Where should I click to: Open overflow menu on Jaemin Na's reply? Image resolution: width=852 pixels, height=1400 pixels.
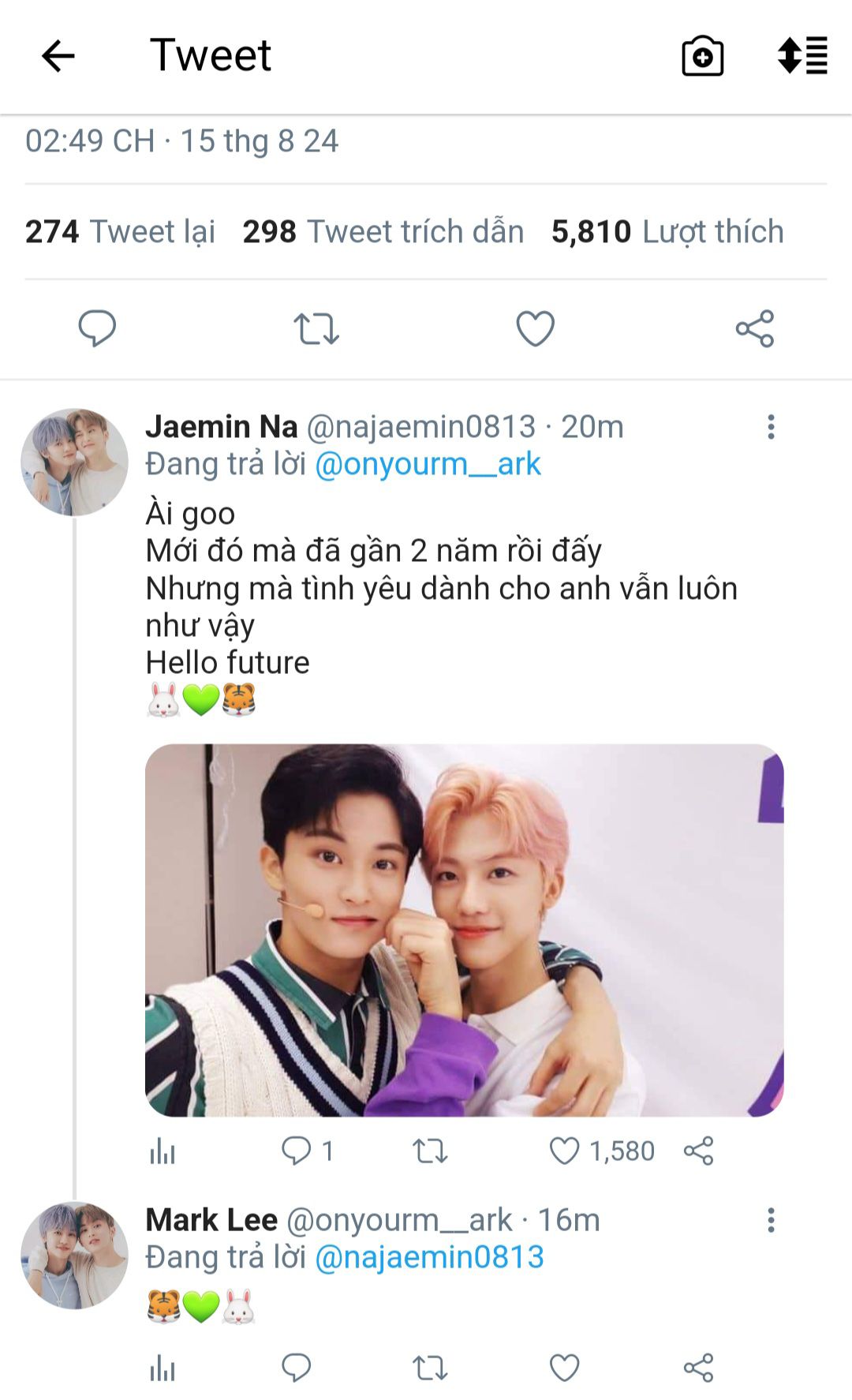[771, 427]
